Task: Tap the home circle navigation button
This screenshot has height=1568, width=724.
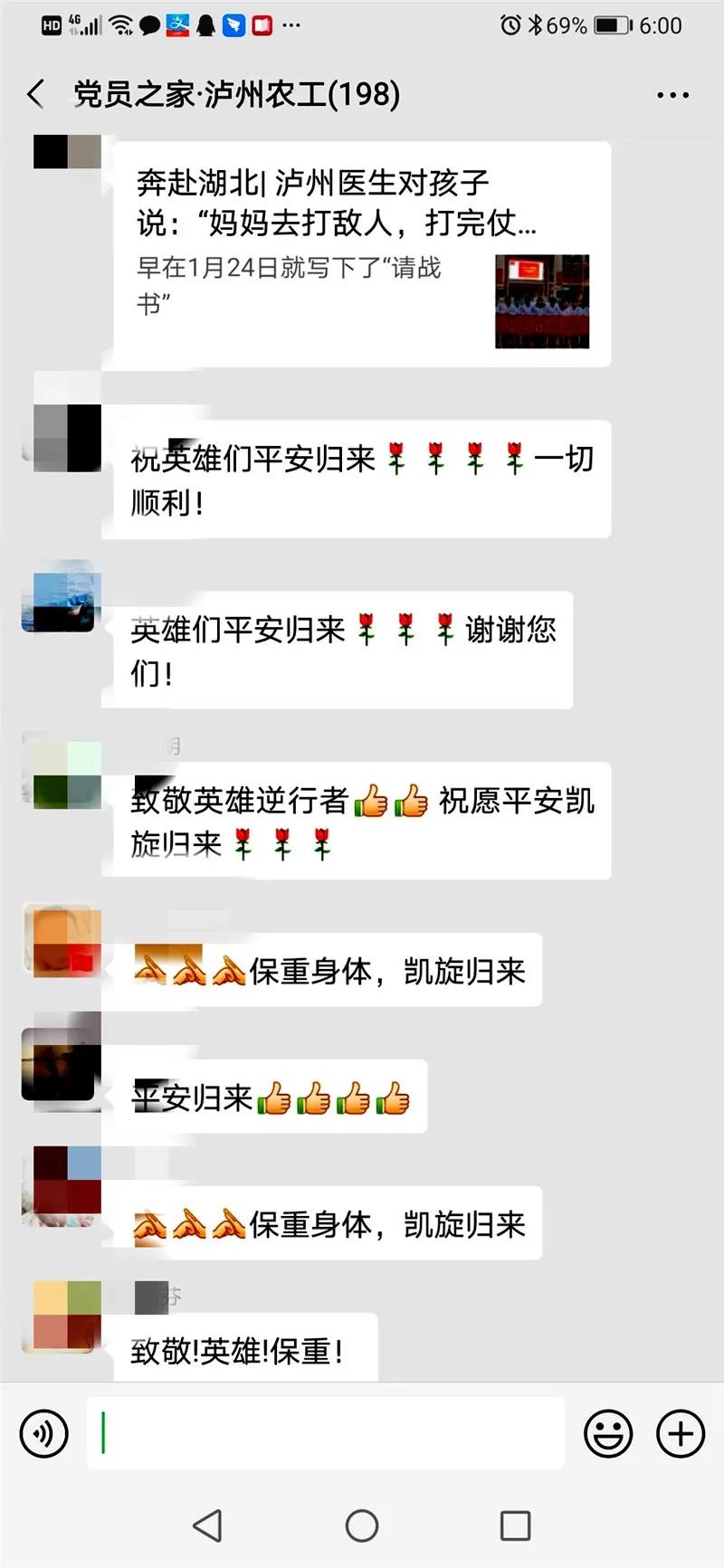Action: point(361,1525)
